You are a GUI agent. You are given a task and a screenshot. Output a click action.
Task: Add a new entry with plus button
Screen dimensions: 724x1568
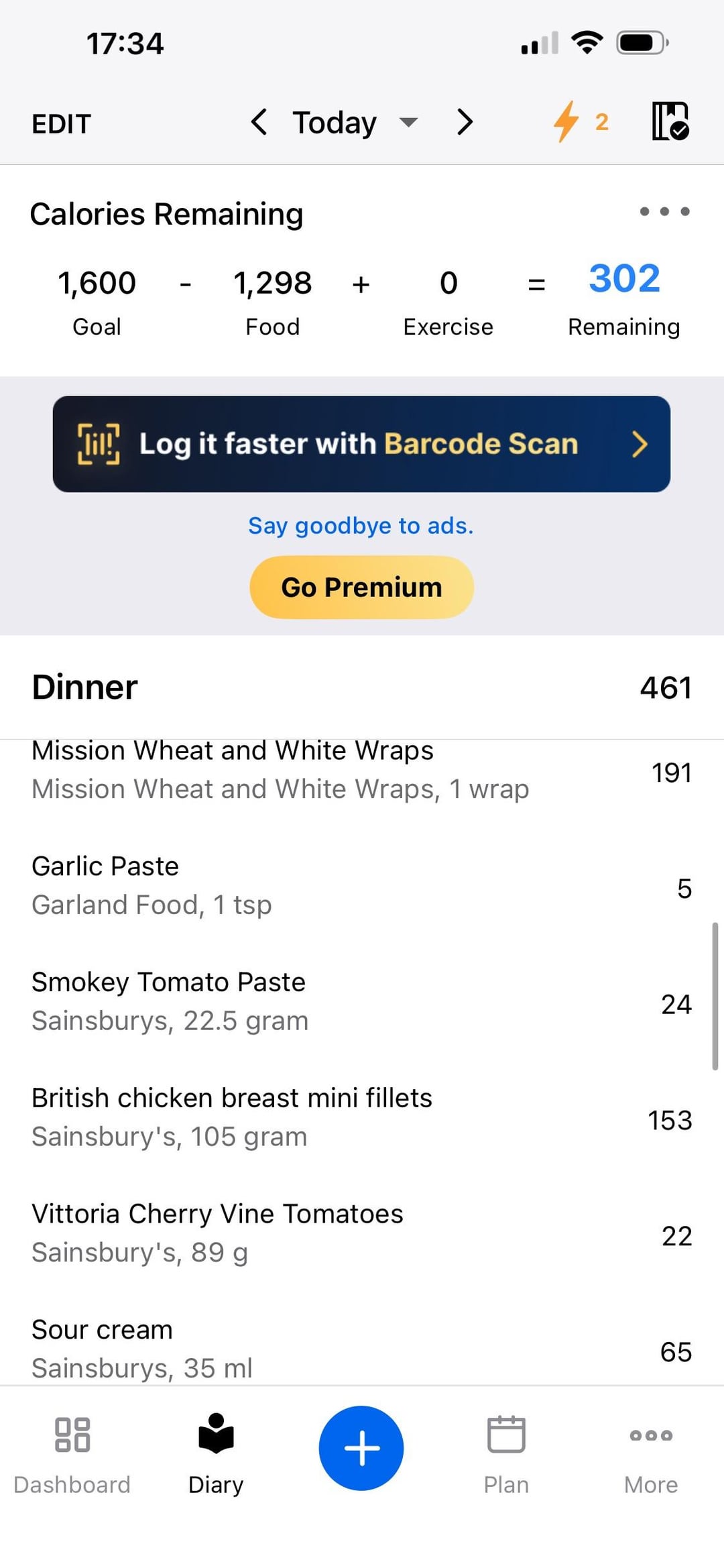point(361,1447)
